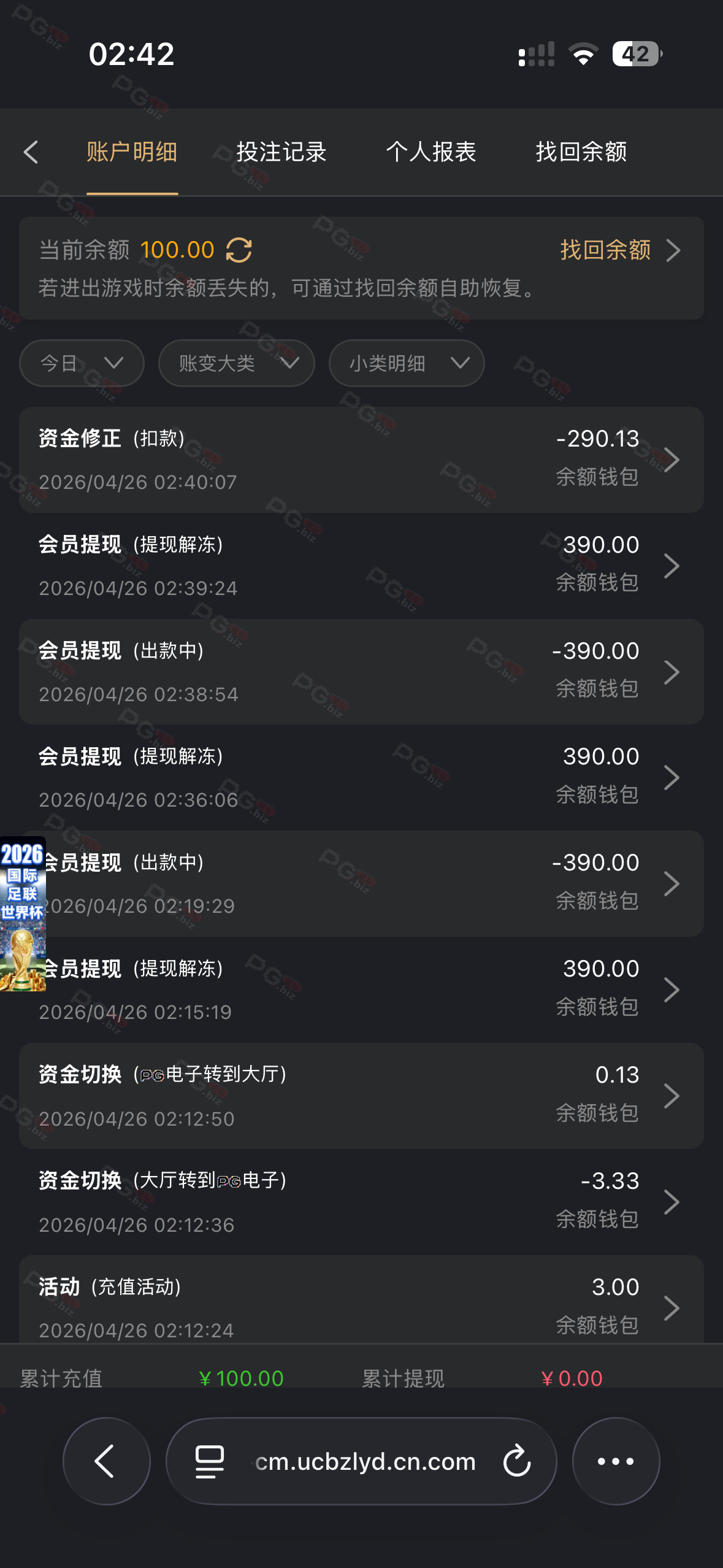This screenshot has width=723, height=1568.
Task: Refresh the current balance amount
Action: (x=239, y=250)
